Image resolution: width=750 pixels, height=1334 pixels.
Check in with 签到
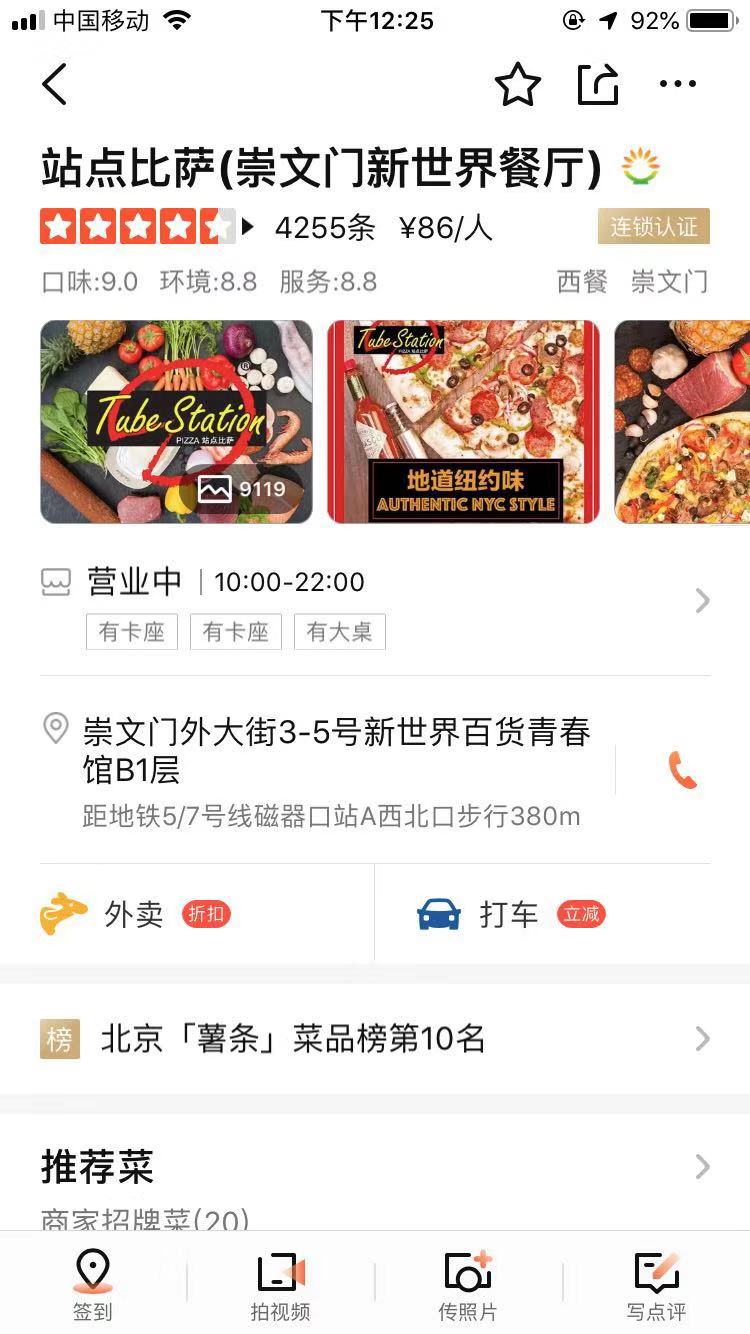[x=93, y=1285]
